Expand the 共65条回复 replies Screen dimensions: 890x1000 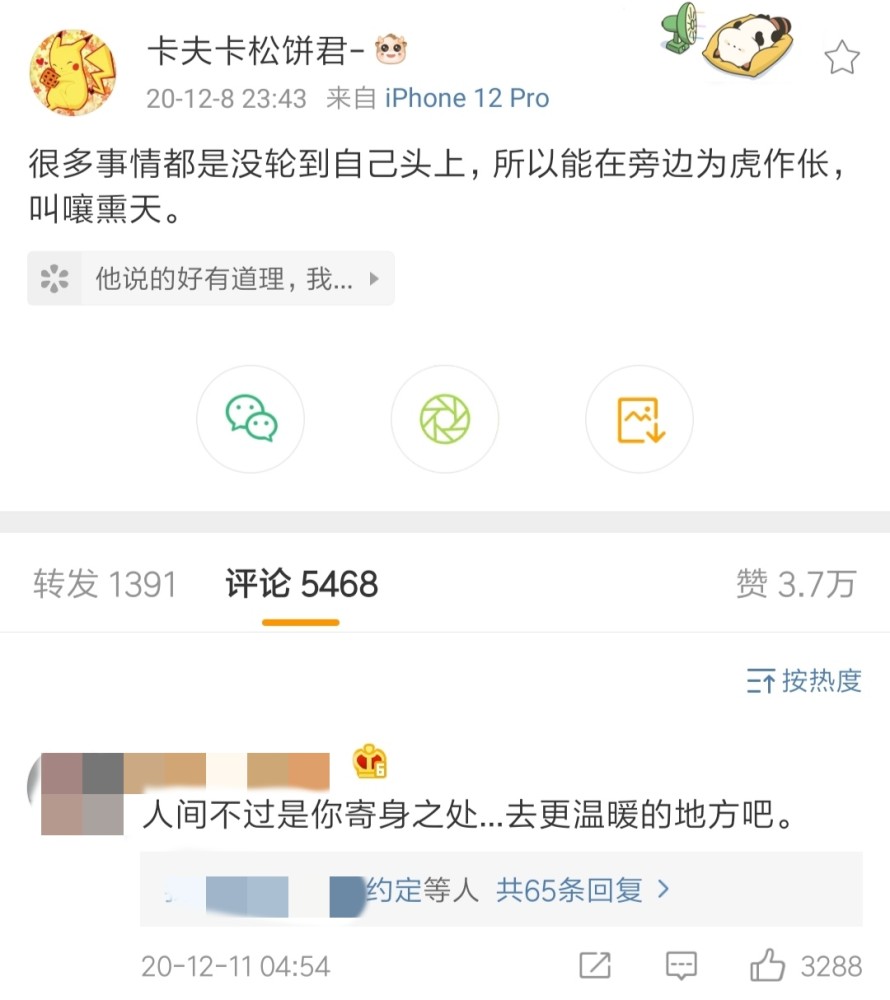[582, 889]
